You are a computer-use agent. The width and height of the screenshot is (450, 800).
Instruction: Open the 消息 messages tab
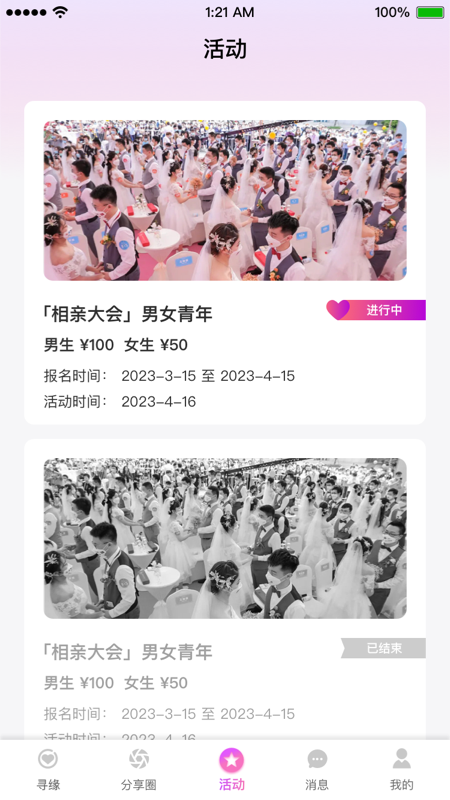[x=317, y=769]
